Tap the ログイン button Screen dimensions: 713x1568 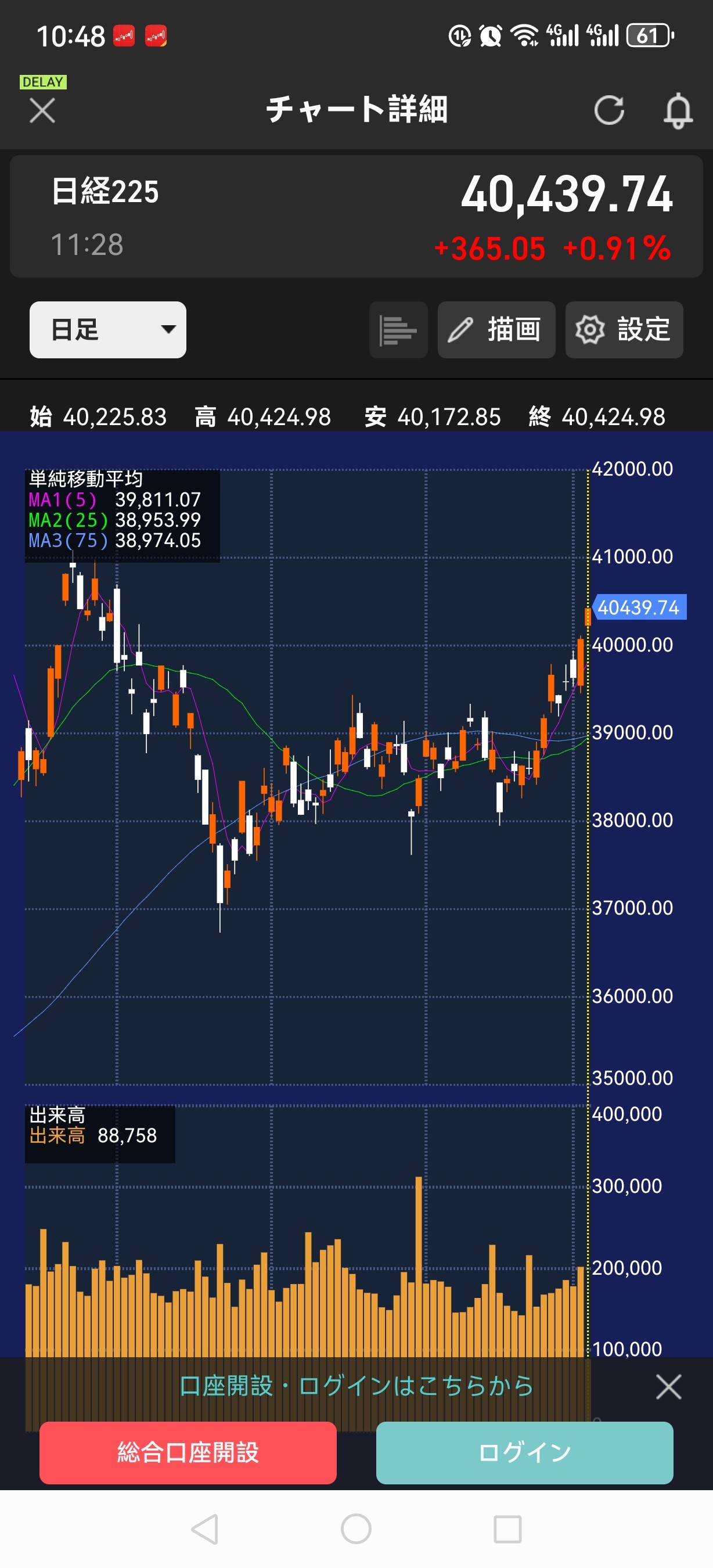pyautogui.click(x=524, y=1452)
